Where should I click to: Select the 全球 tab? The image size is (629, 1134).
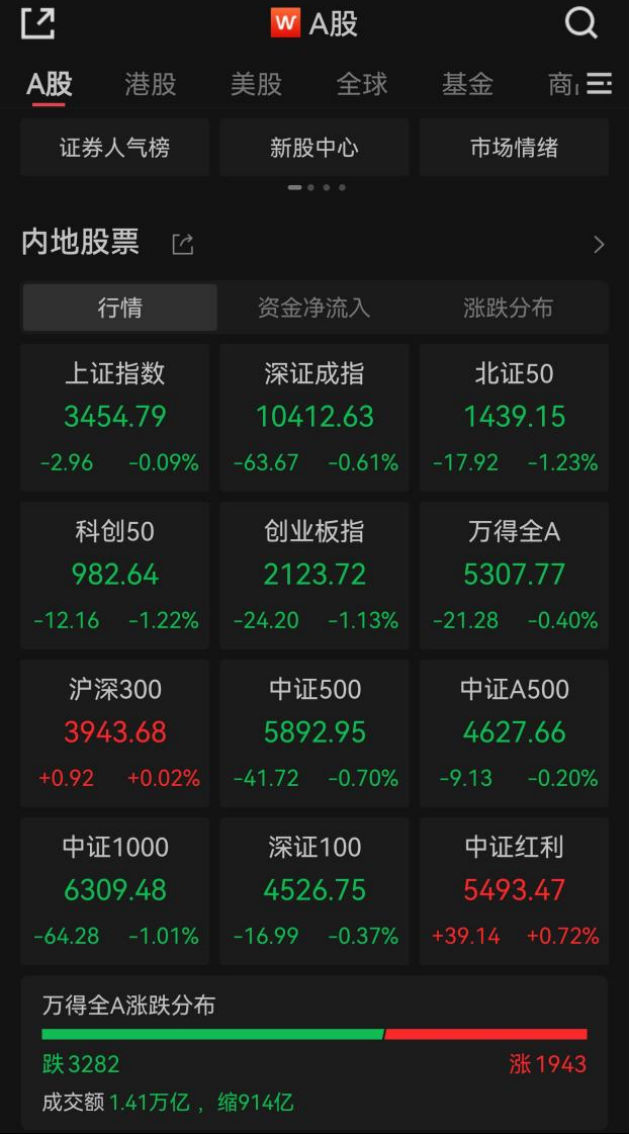tap(361, 84)
